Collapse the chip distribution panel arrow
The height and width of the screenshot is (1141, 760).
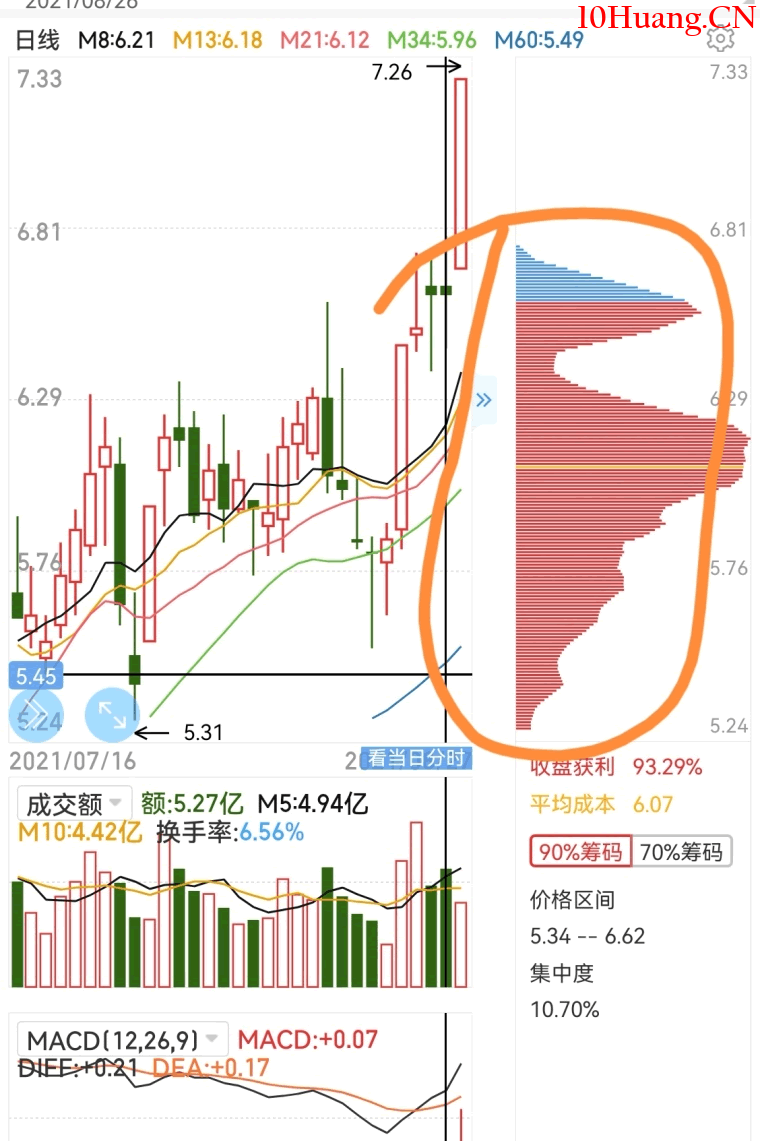pos(484,401)
